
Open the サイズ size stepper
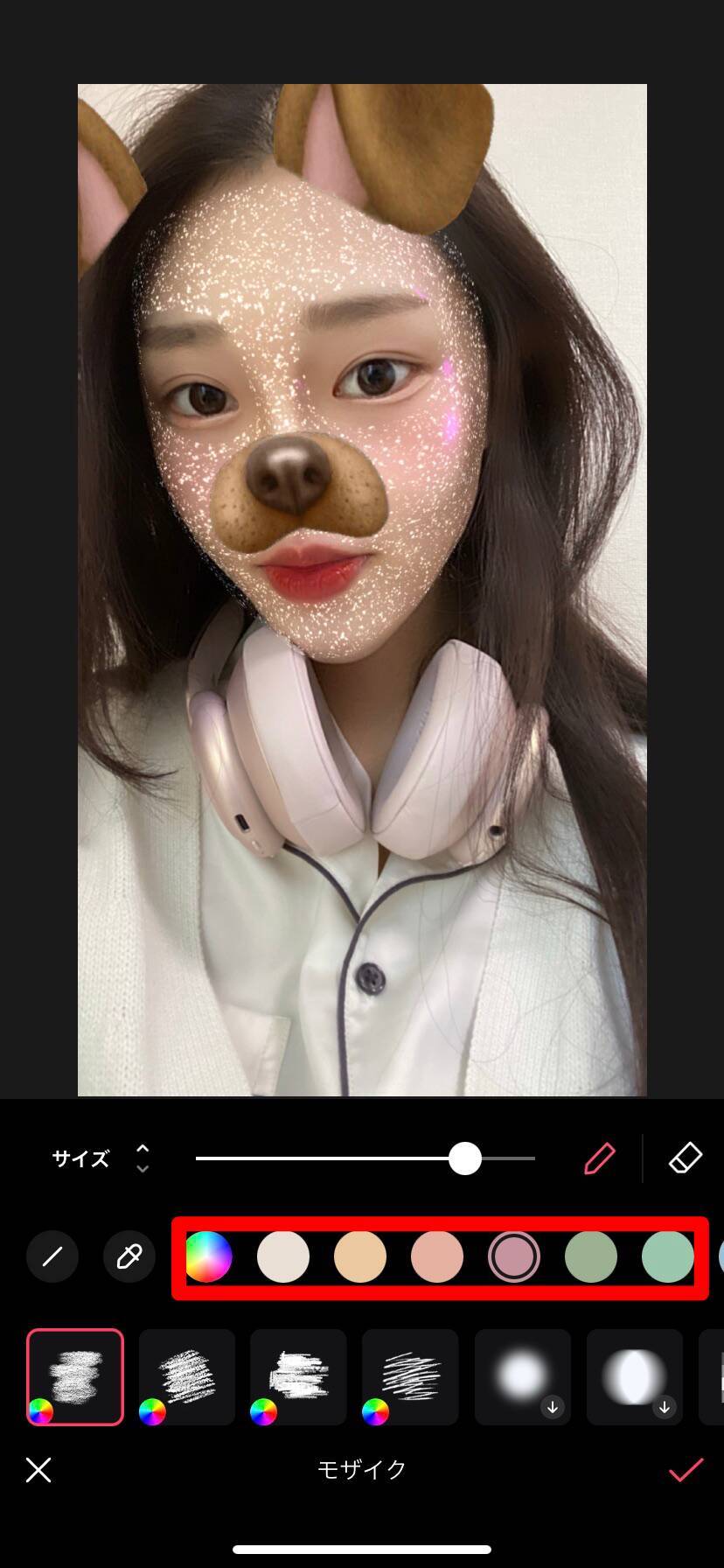[x=143, y=1158]
